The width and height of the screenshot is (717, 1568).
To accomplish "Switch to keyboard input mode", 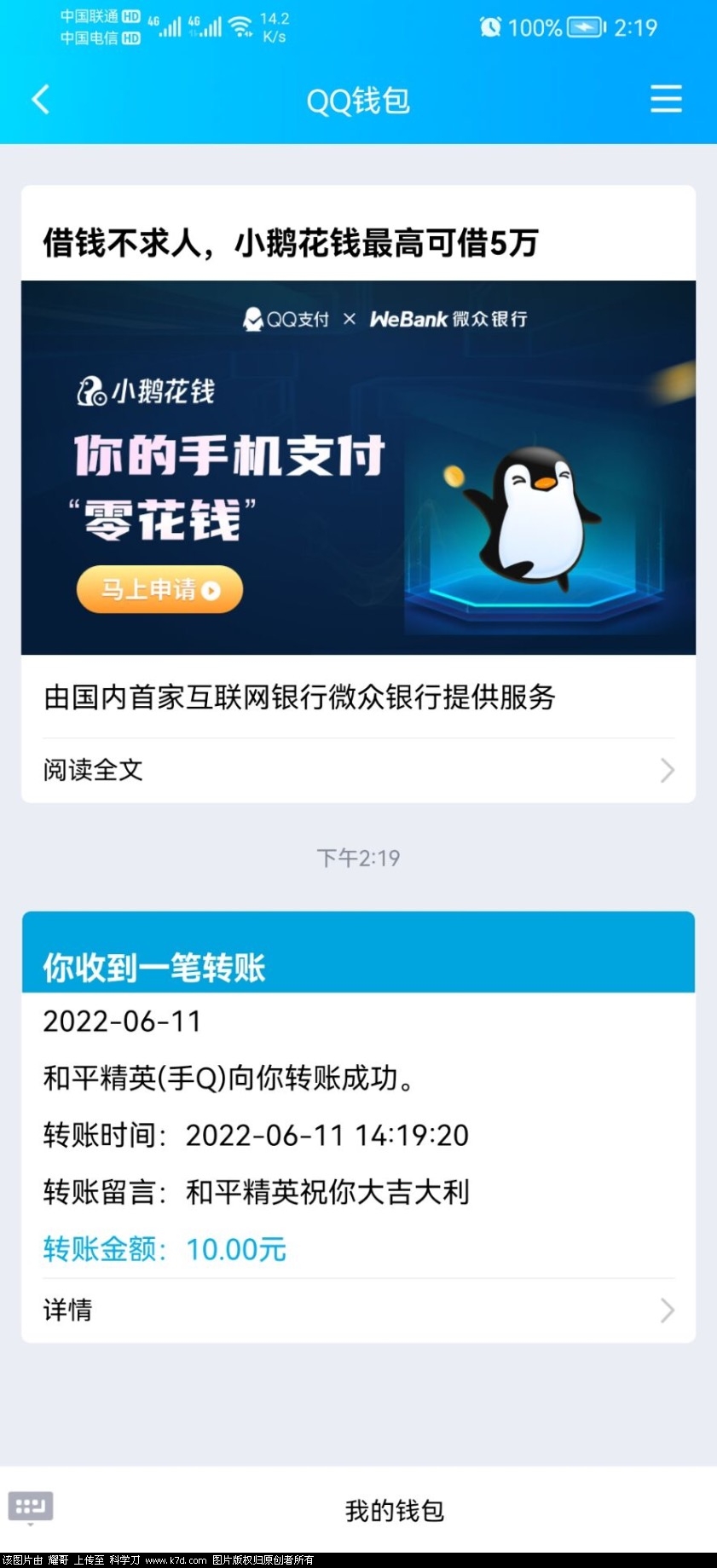I will tap(31, 1507).
